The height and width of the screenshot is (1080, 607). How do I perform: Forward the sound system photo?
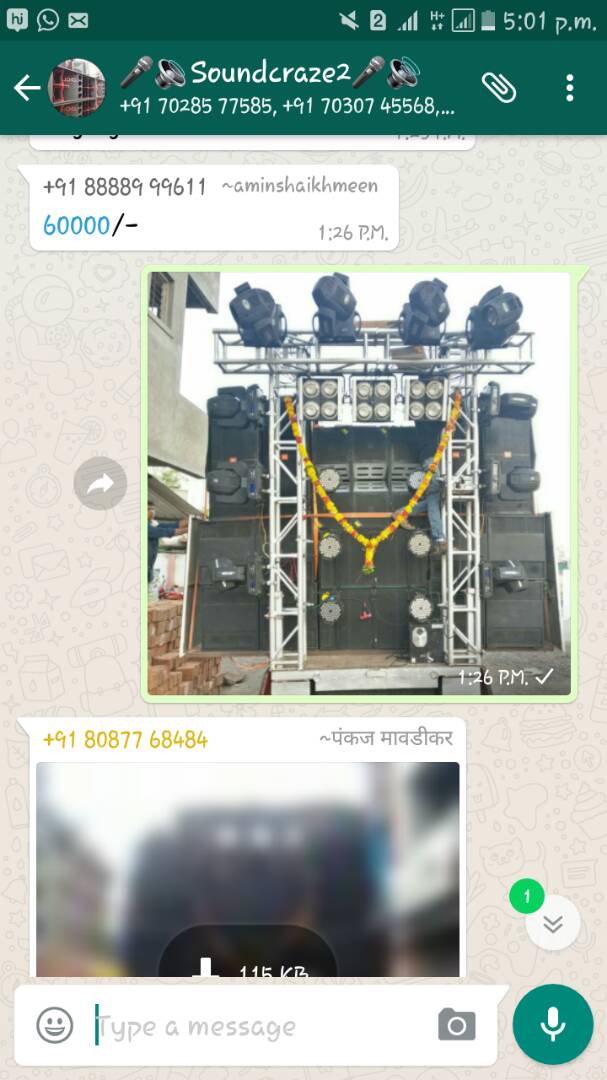pos(100,484)
